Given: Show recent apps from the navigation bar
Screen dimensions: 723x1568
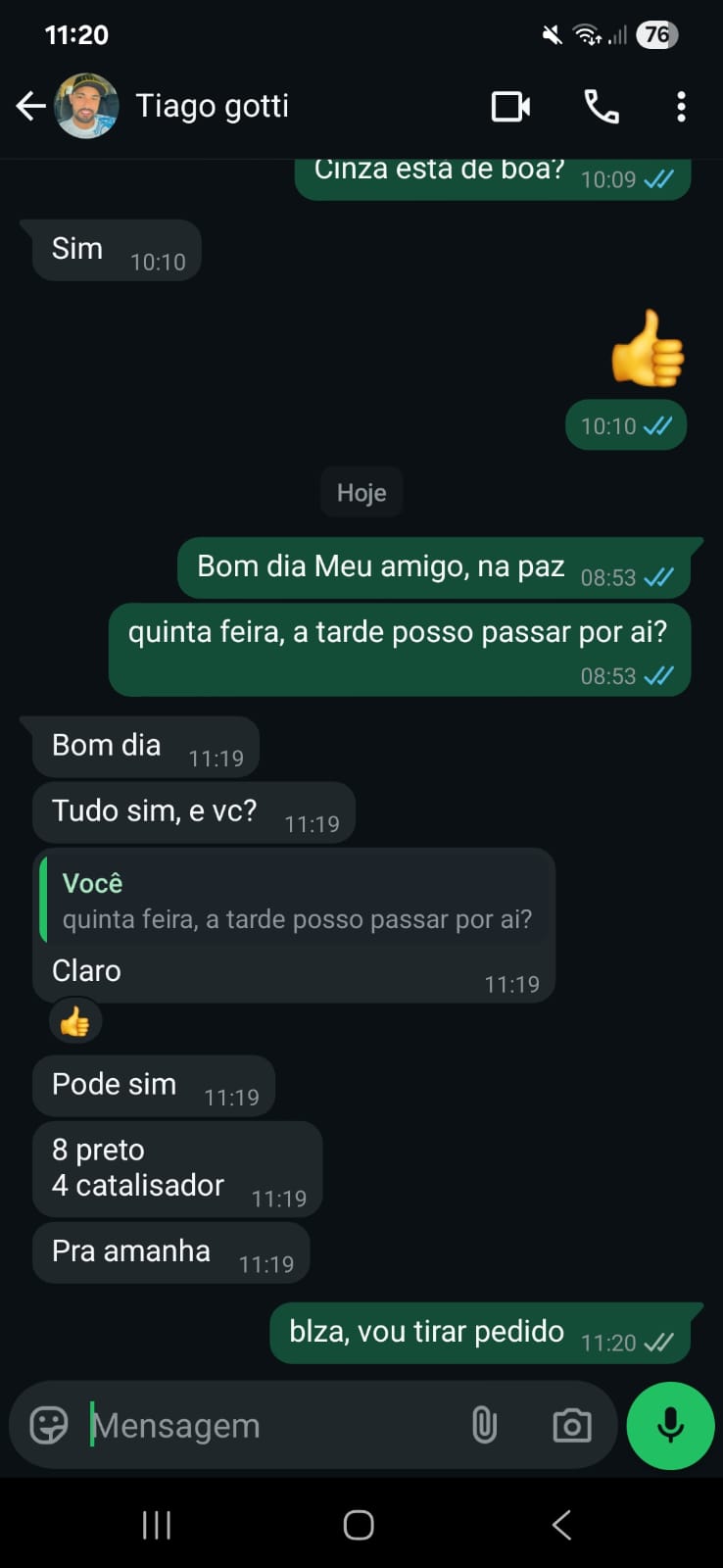Looking at the screenshot, I should (157, 1524).
